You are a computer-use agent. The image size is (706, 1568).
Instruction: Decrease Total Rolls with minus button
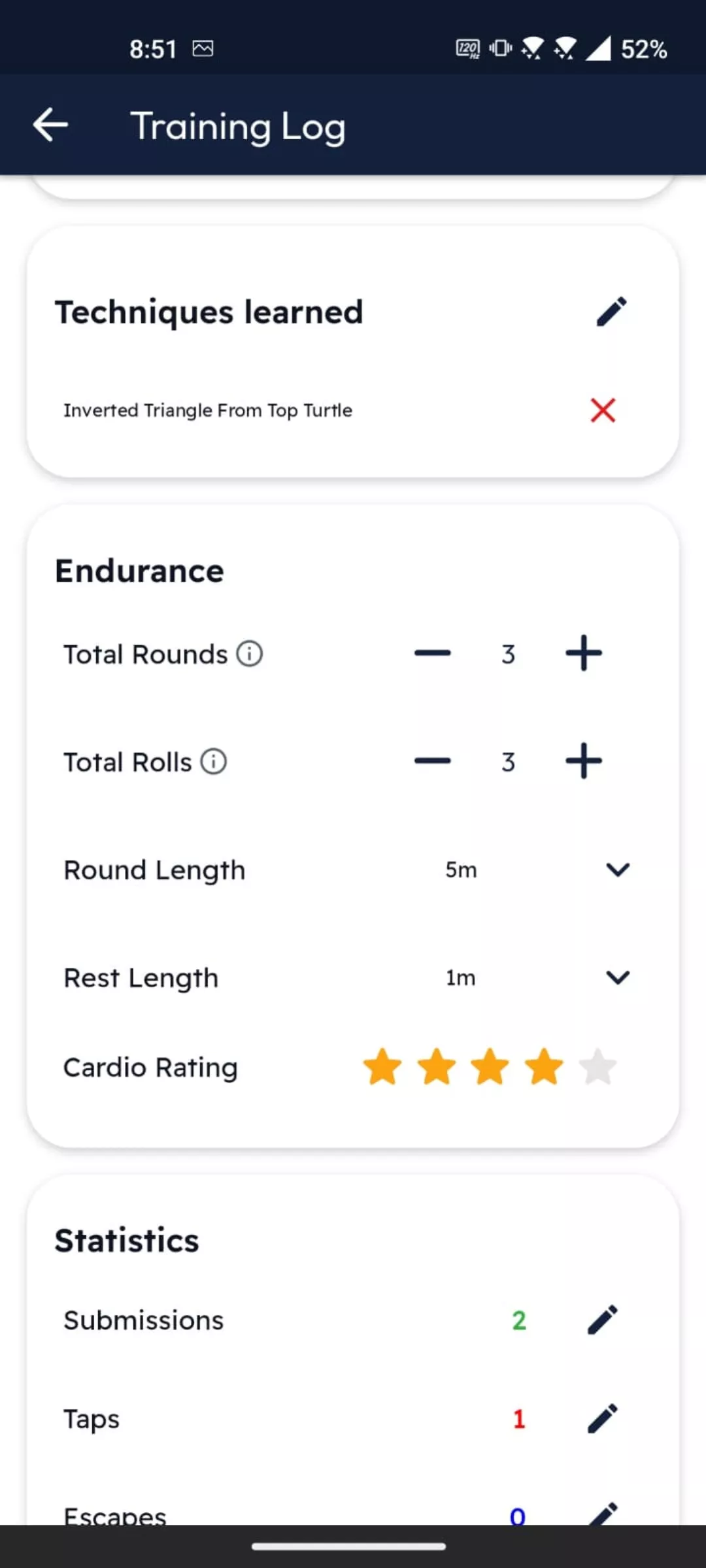tap(433, 760)
